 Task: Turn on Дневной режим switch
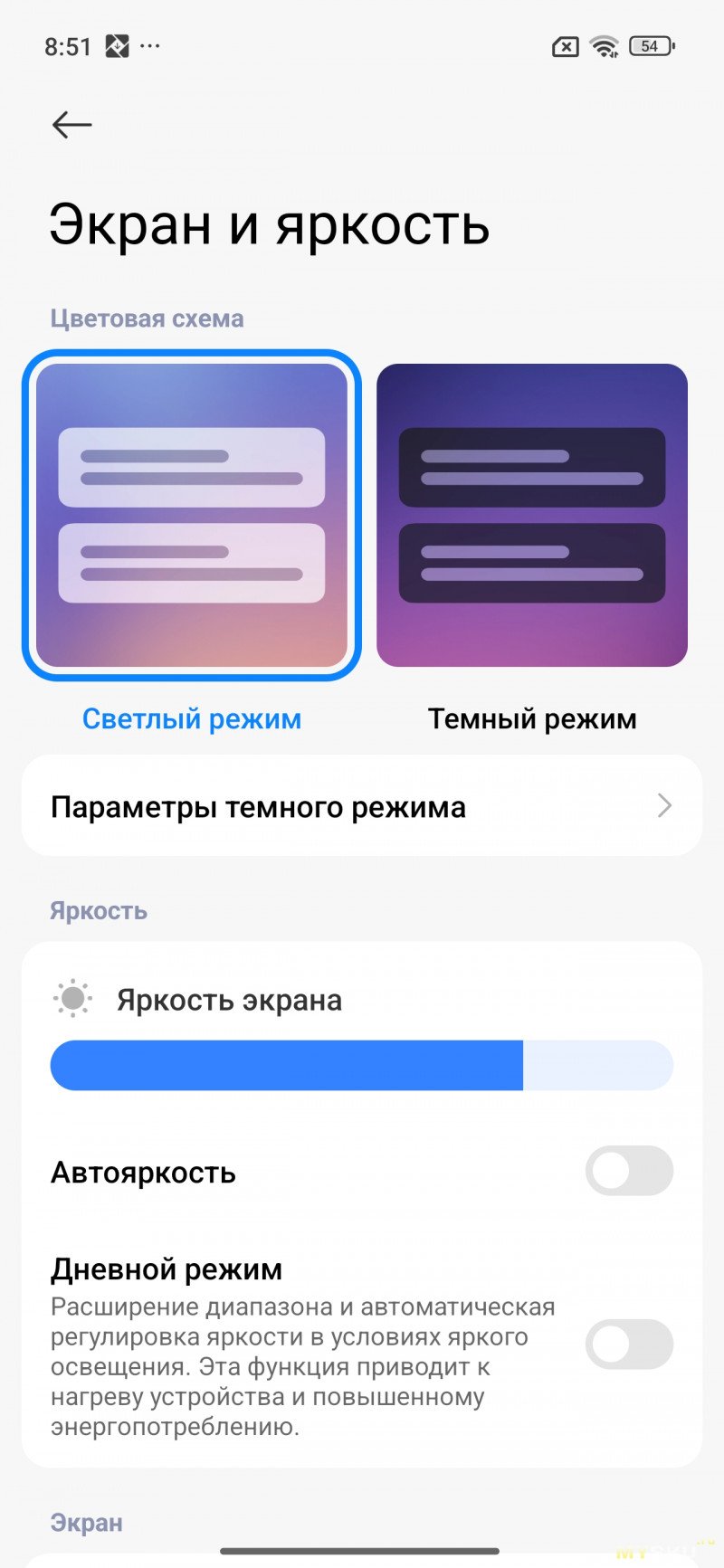[629, 1345]
